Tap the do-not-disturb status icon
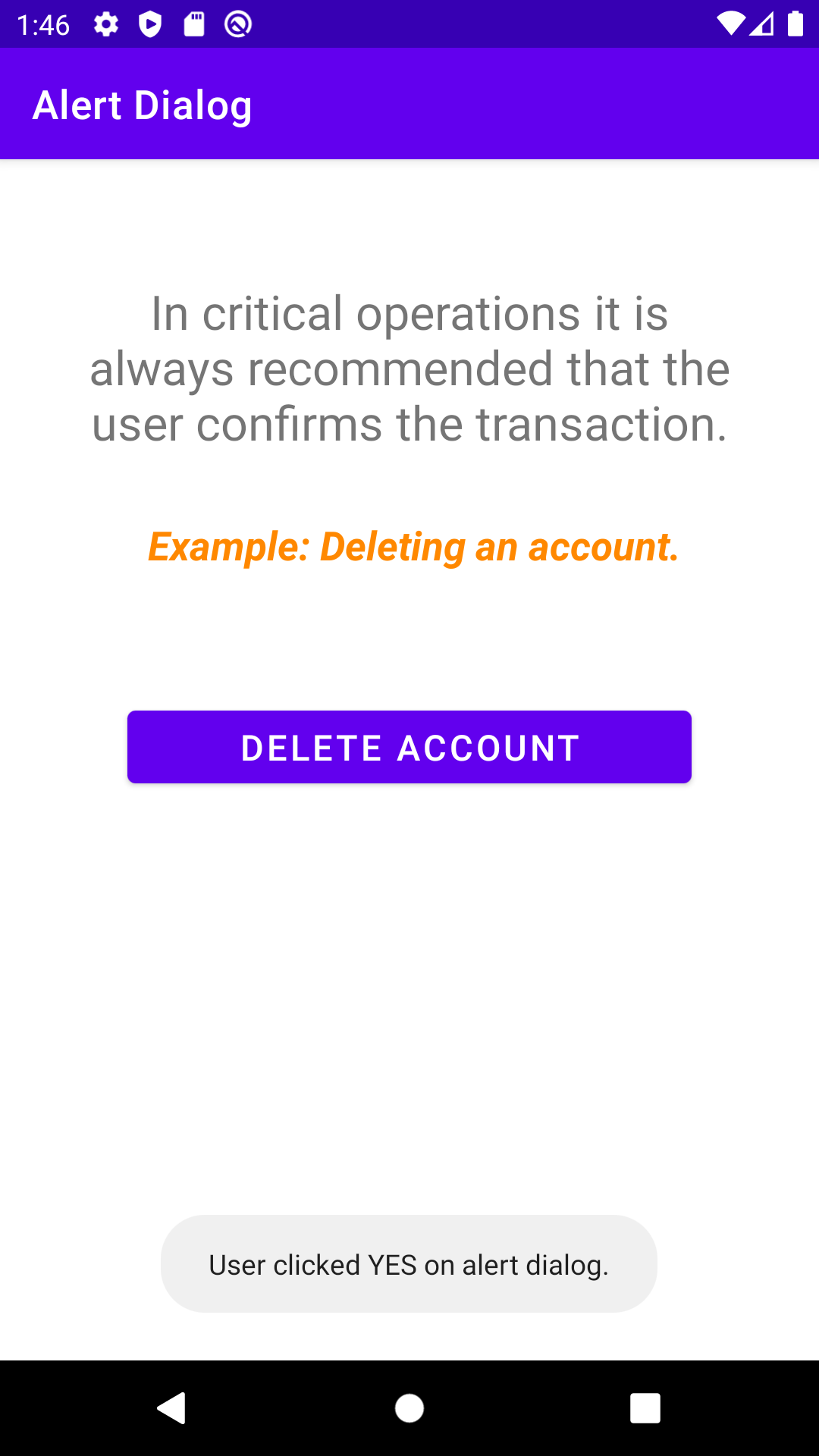Image resolution: width=819 pixels, height=1456 pixels. [x=237, y=25]
